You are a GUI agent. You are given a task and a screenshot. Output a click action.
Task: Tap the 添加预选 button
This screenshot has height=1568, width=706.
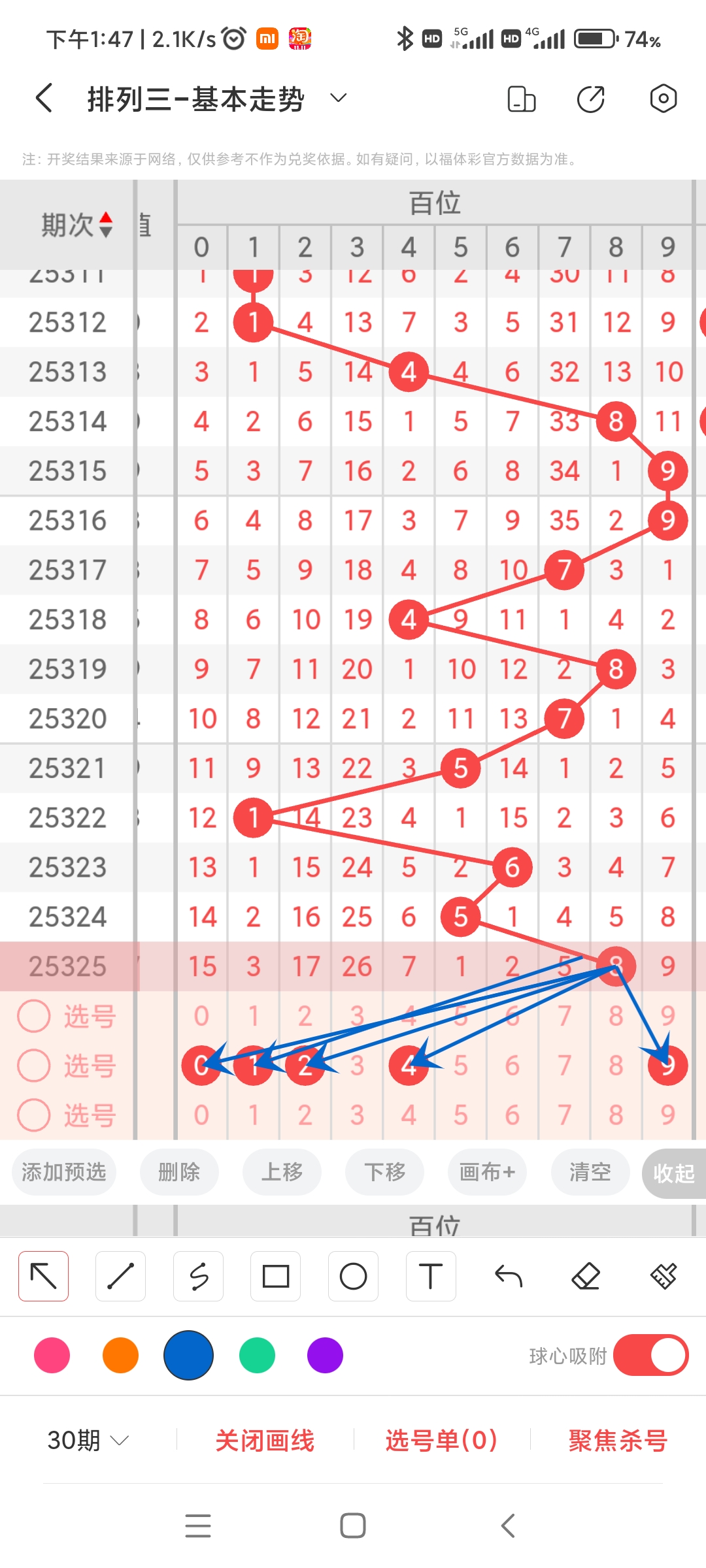(63, 1173)
